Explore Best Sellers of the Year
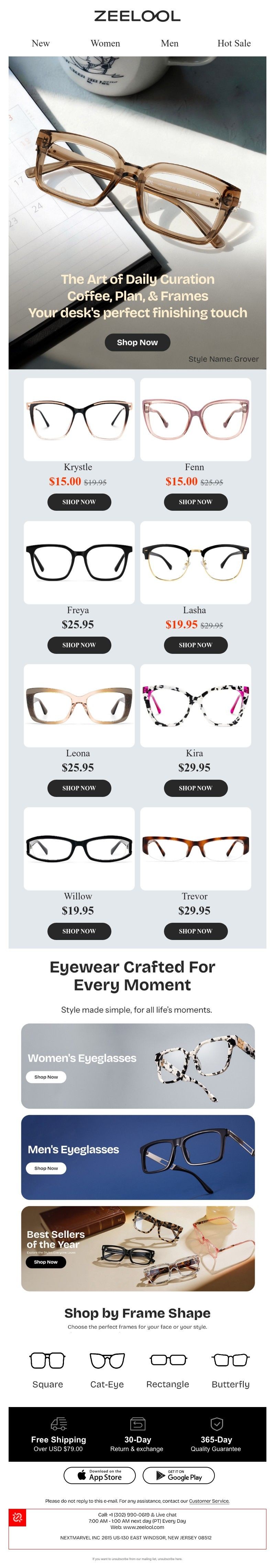275x1568 pixels. pyautogui.click(x=46, y=1262)
